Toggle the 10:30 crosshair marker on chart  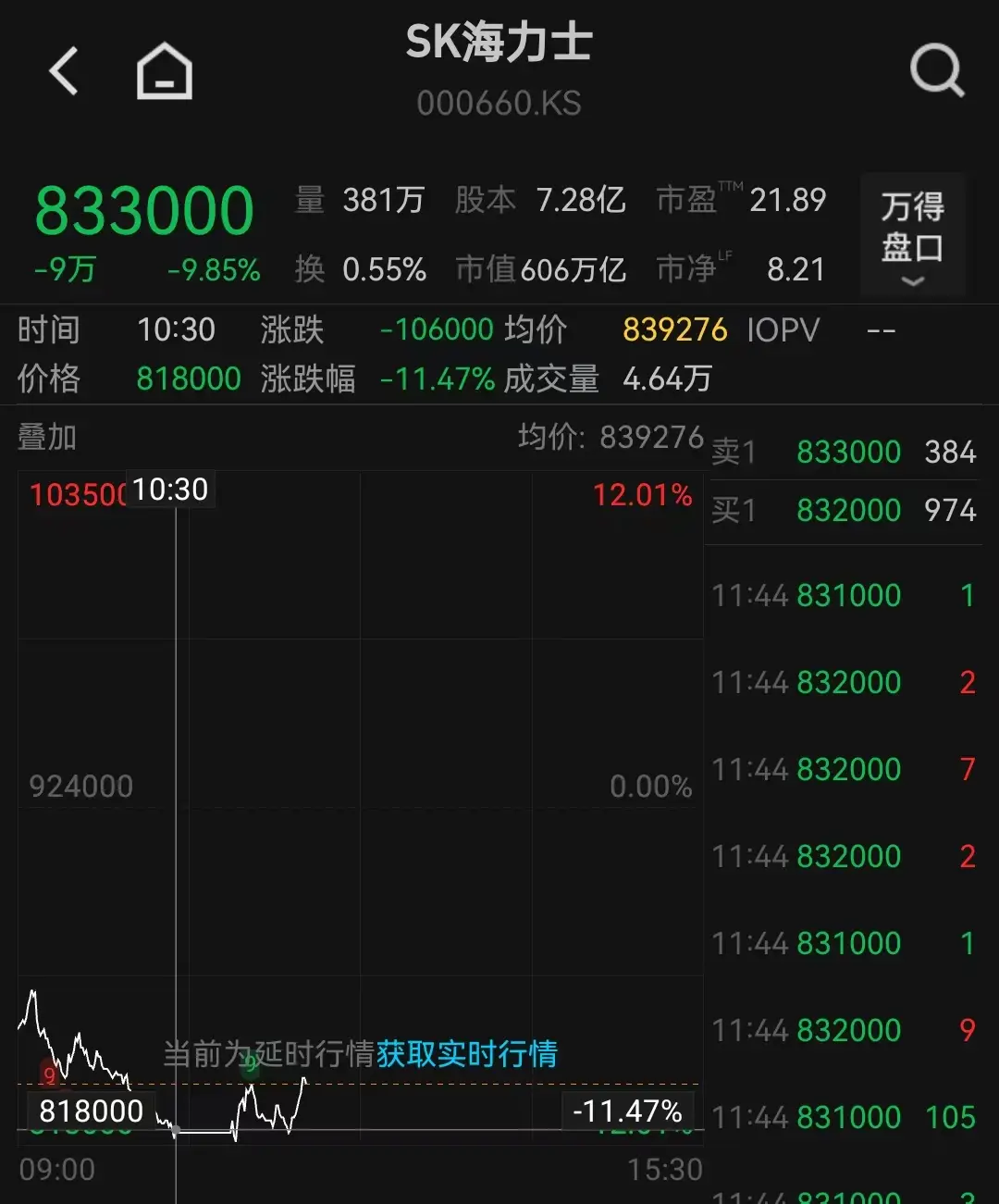[169, 489]
